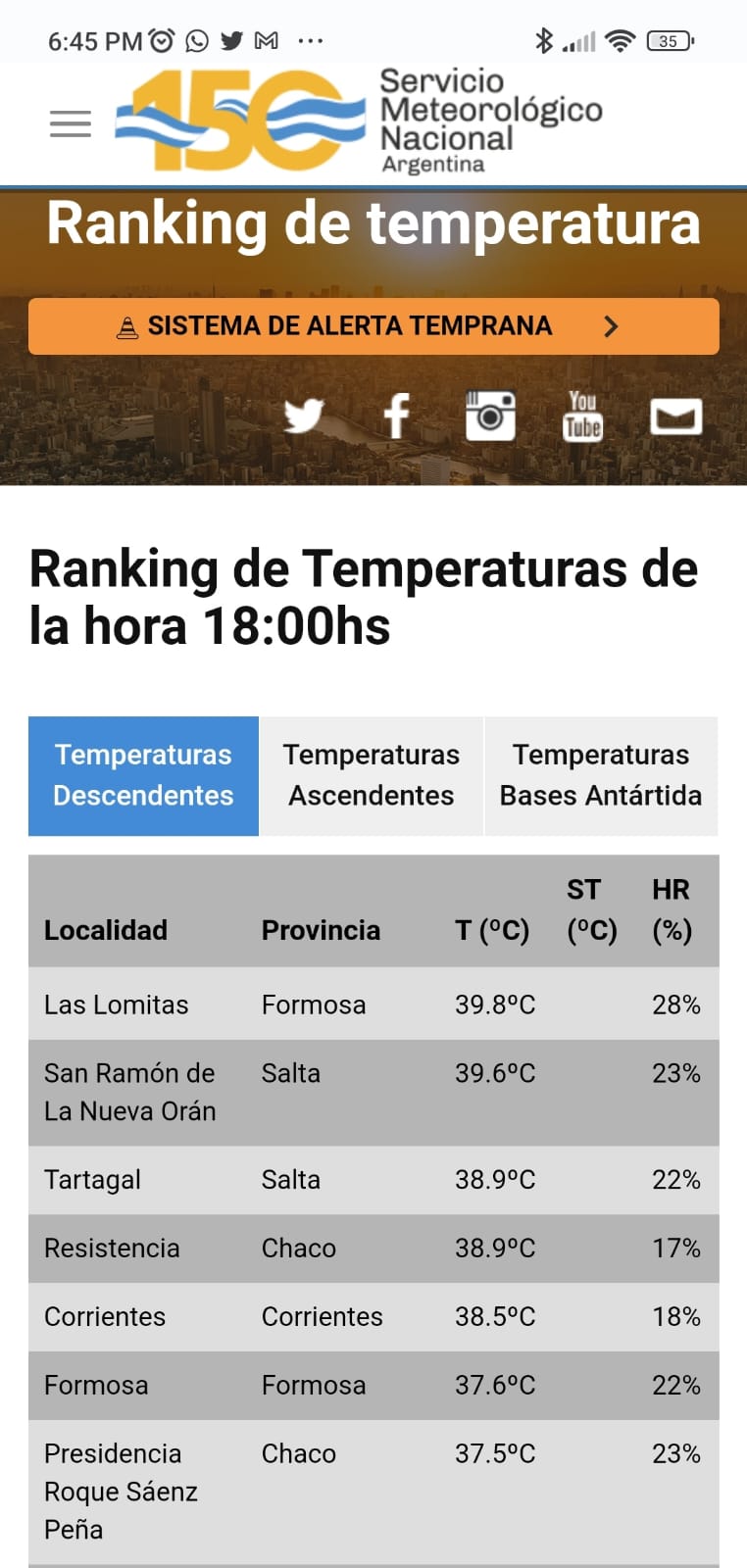747x1568 pixels.
Task: Switch to Temperaturas Ascendentes tab
Action: tap(372, 776)
